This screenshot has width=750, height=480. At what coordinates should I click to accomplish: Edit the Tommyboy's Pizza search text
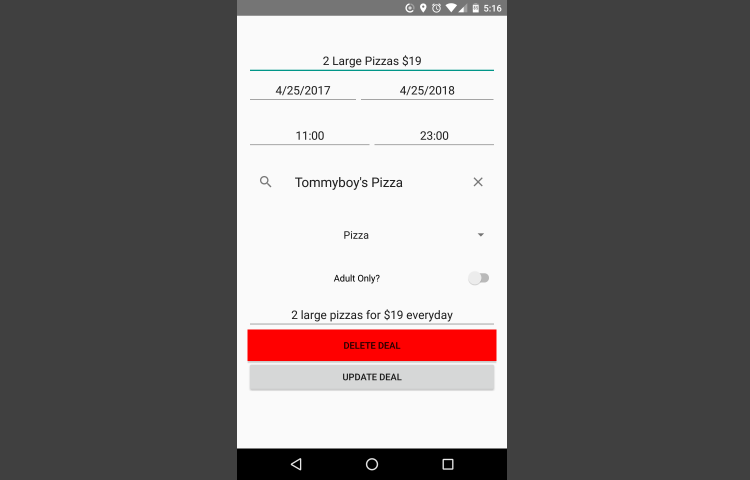point(348,182)
